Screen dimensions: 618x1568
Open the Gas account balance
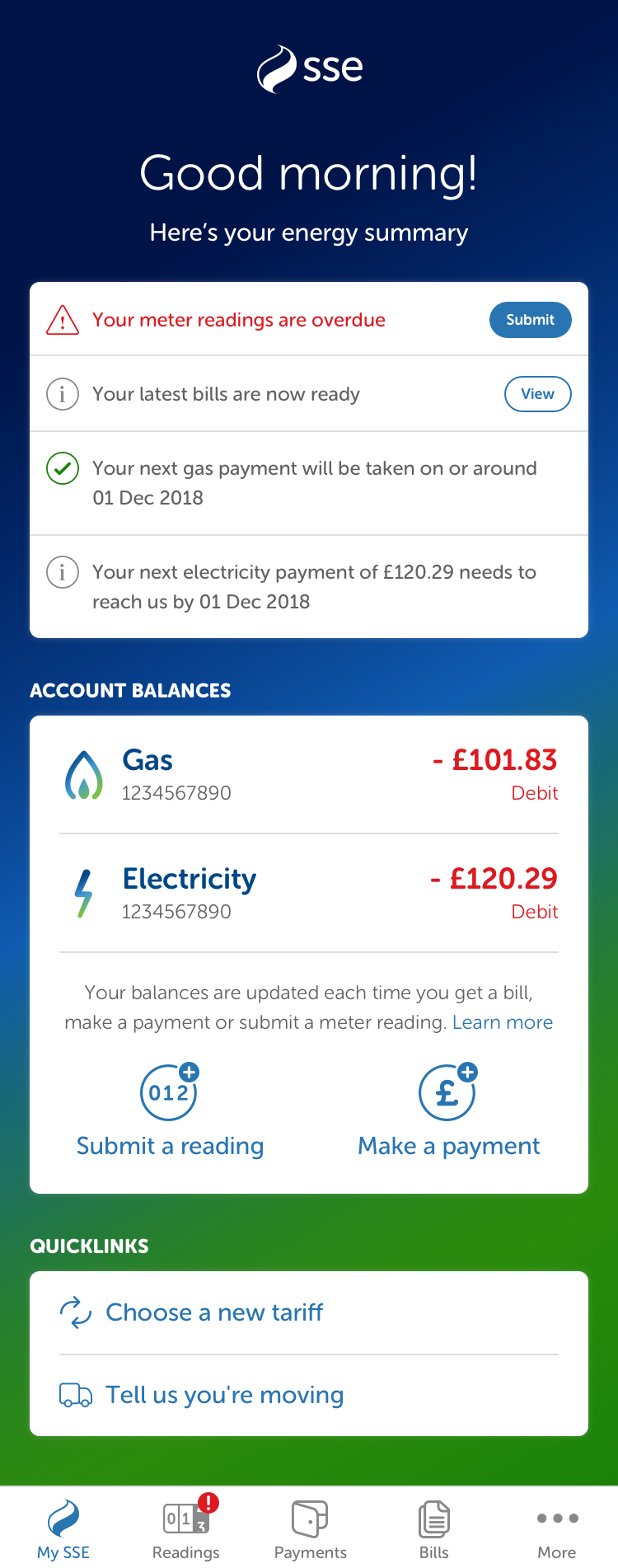tap(309, 775)
